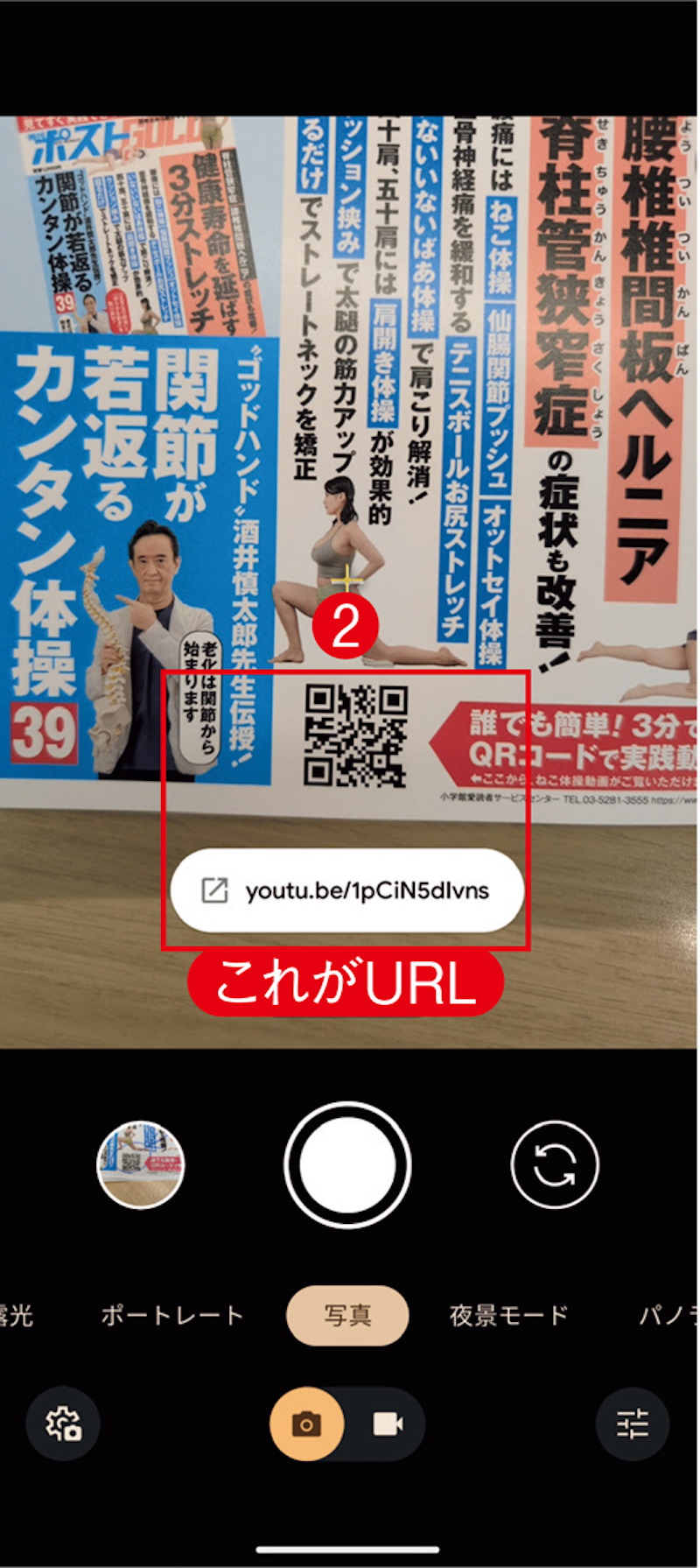
Task: Open the last photo thumbnail
Action: (141, 1164)
